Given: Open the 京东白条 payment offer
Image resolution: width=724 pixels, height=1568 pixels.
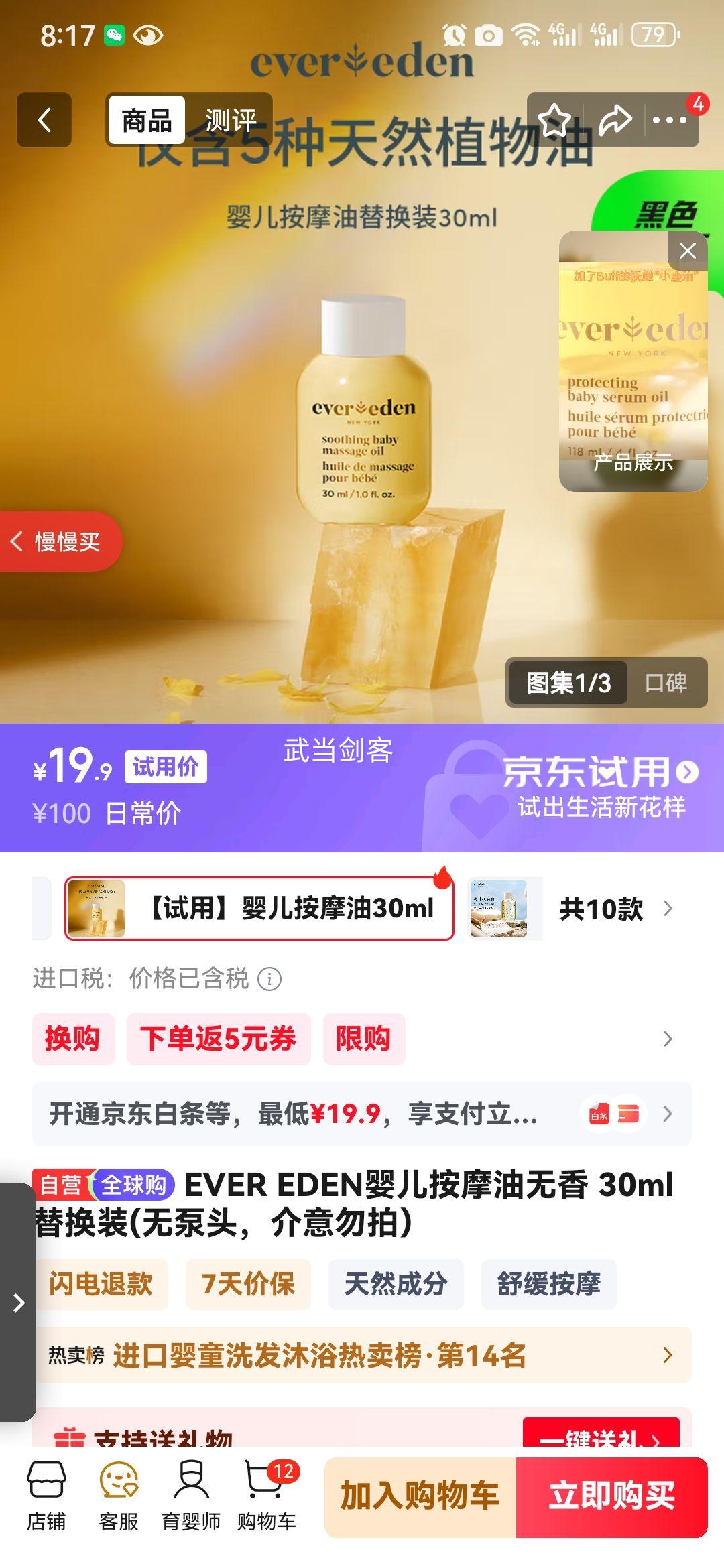Looking at the screenshot, I should click(362, 1114).
